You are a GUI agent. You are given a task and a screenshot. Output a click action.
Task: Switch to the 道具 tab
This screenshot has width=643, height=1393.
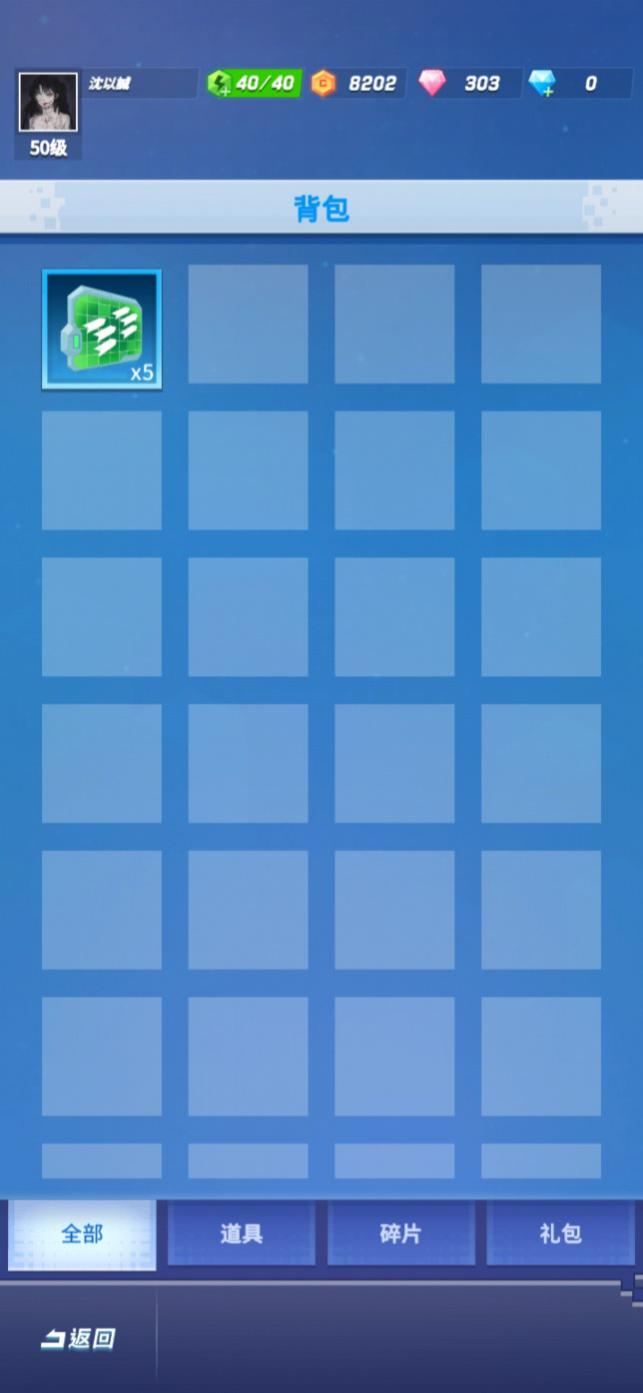click(241, 1234)
